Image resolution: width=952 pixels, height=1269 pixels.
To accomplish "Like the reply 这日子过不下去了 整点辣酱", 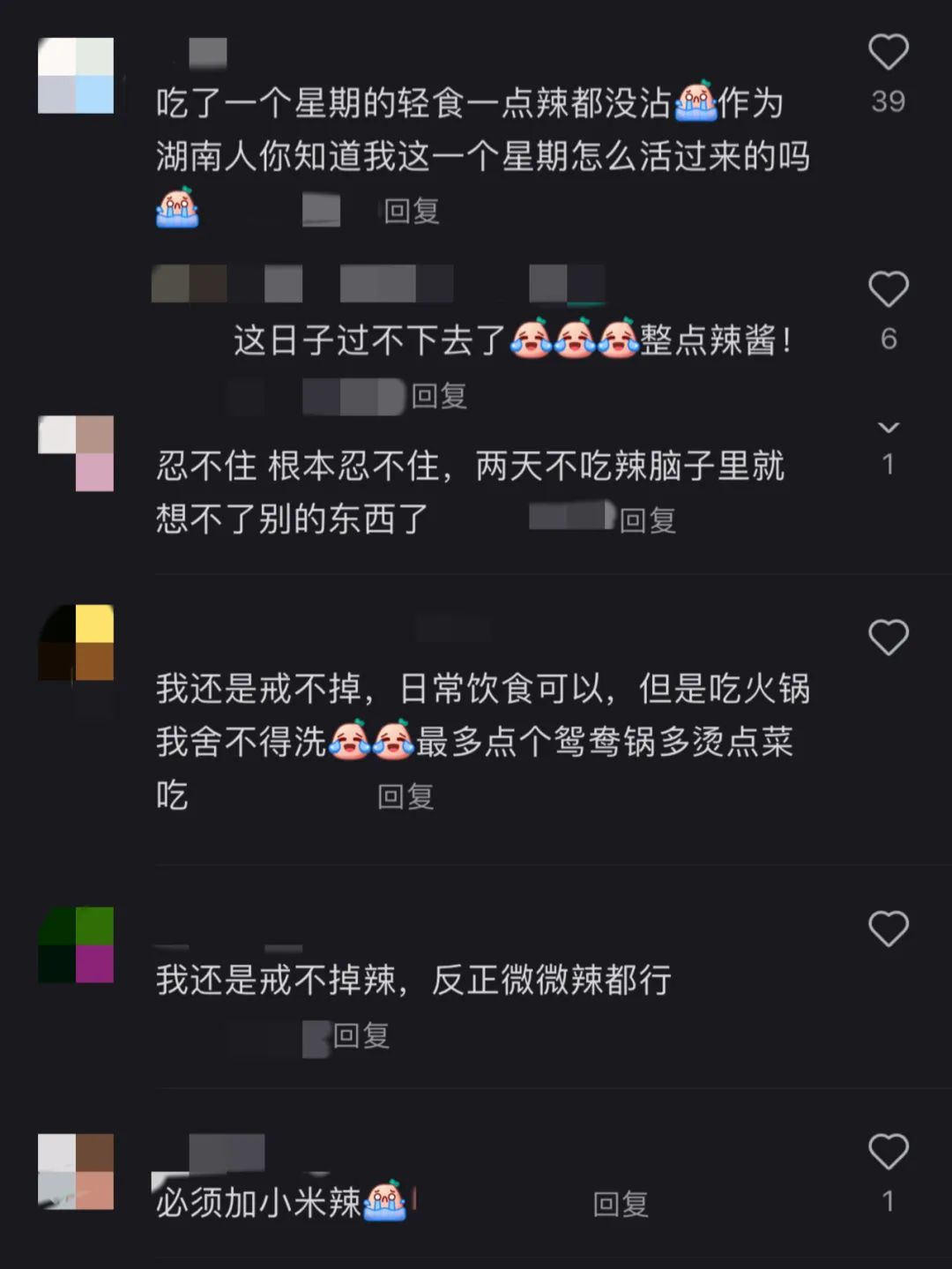I will pyautogui.click(x=888, y=289).
